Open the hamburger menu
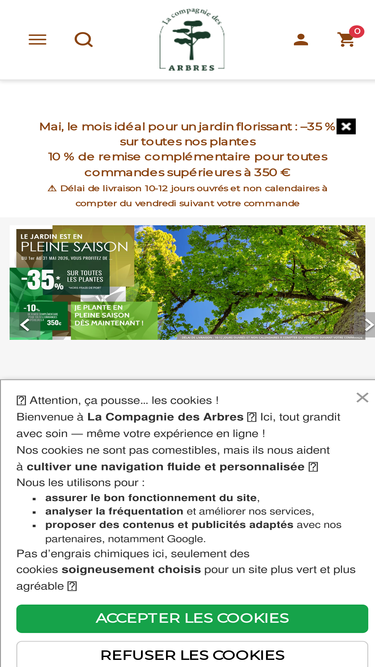 click(37, 40)
